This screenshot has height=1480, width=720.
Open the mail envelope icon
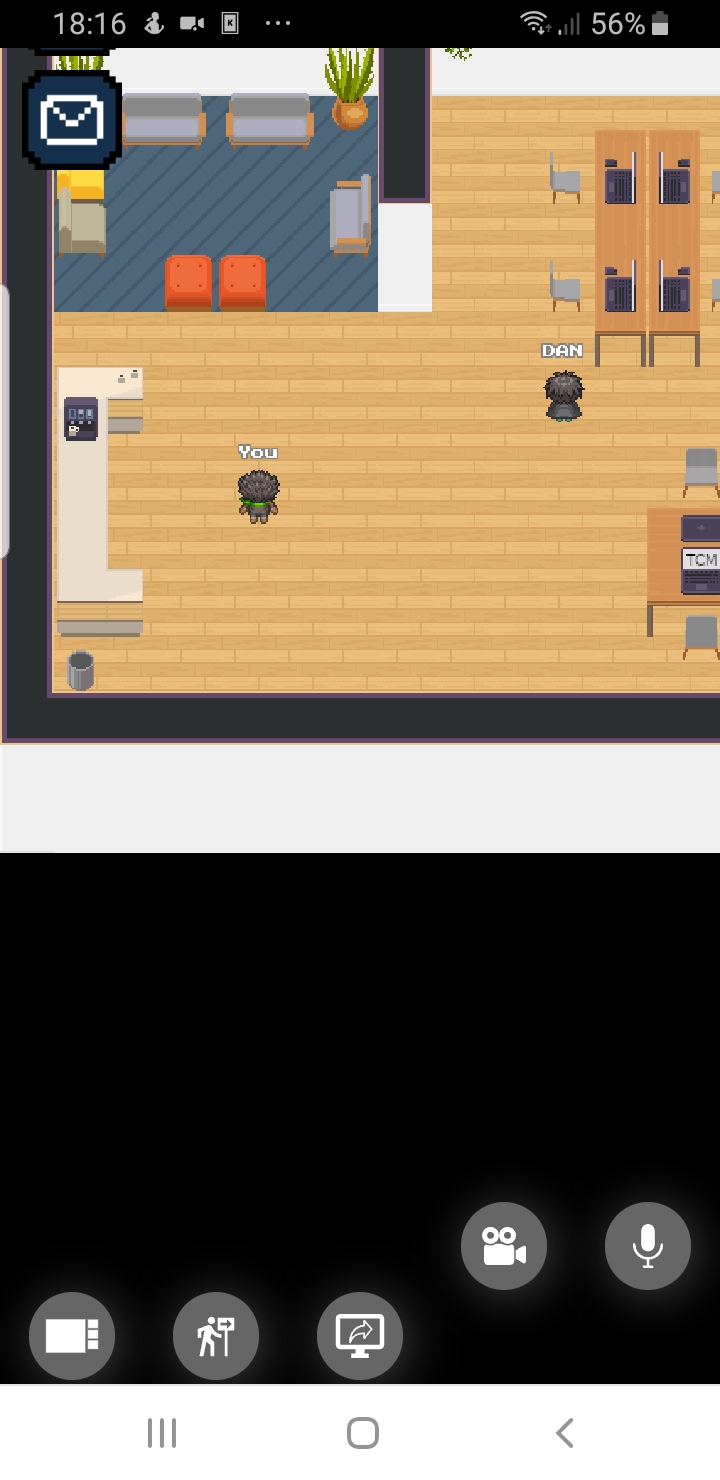(72, 119)
